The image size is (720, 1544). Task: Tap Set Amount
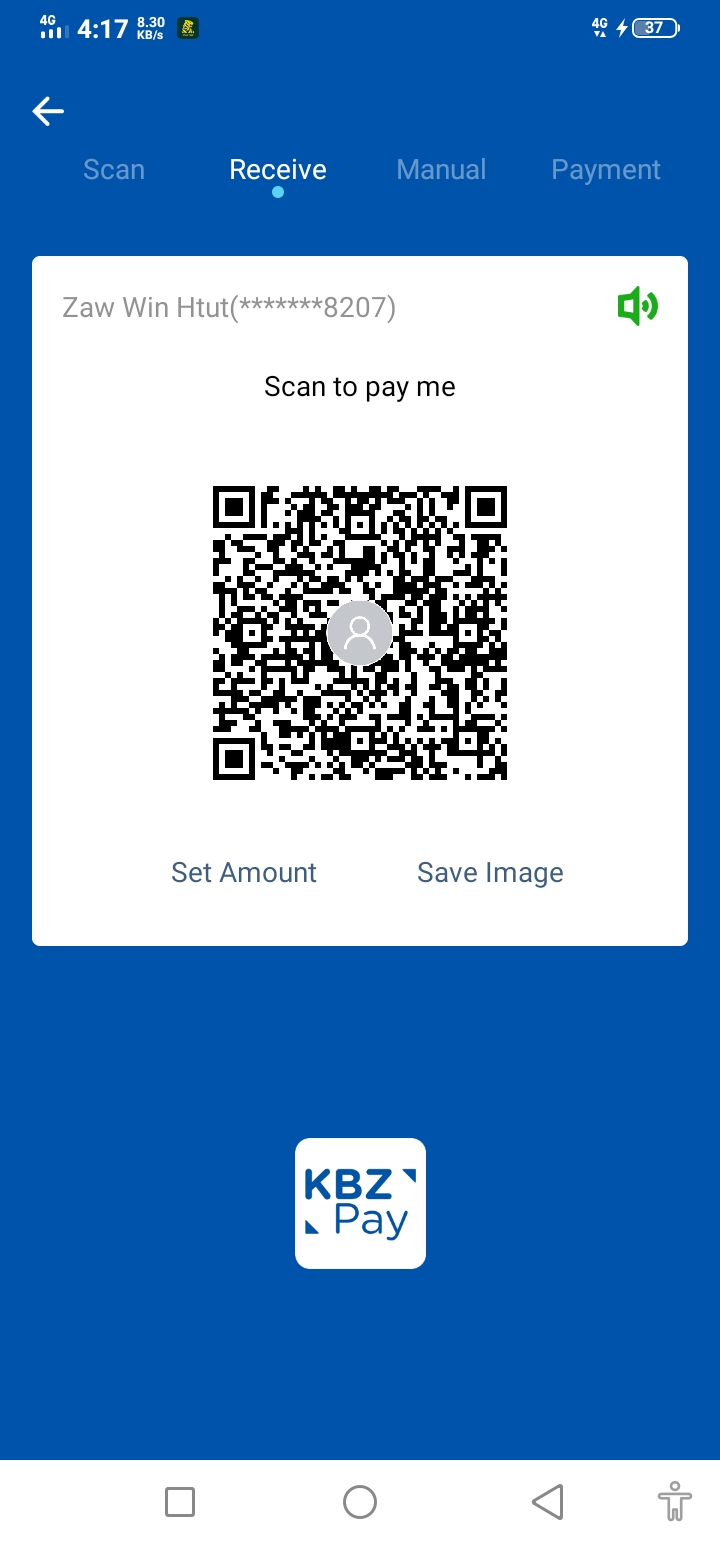pyautogui.click(x=244, y=873)
